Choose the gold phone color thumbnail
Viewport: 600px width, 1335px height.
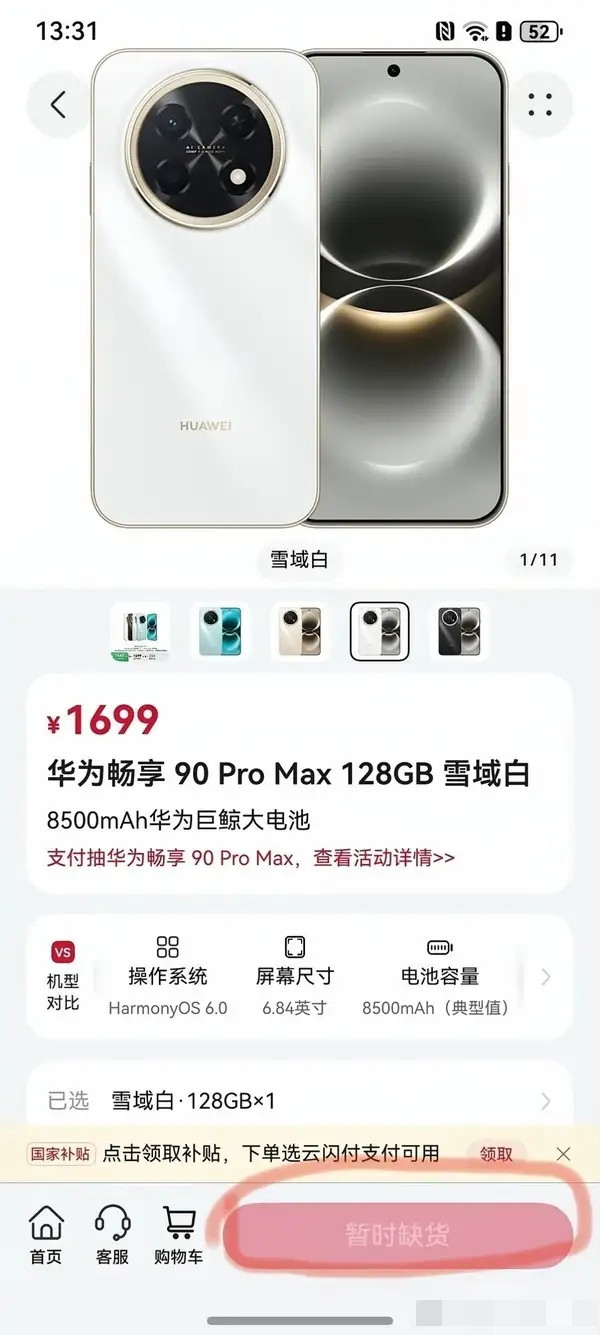pyautogui.click(x=299, y=631)
